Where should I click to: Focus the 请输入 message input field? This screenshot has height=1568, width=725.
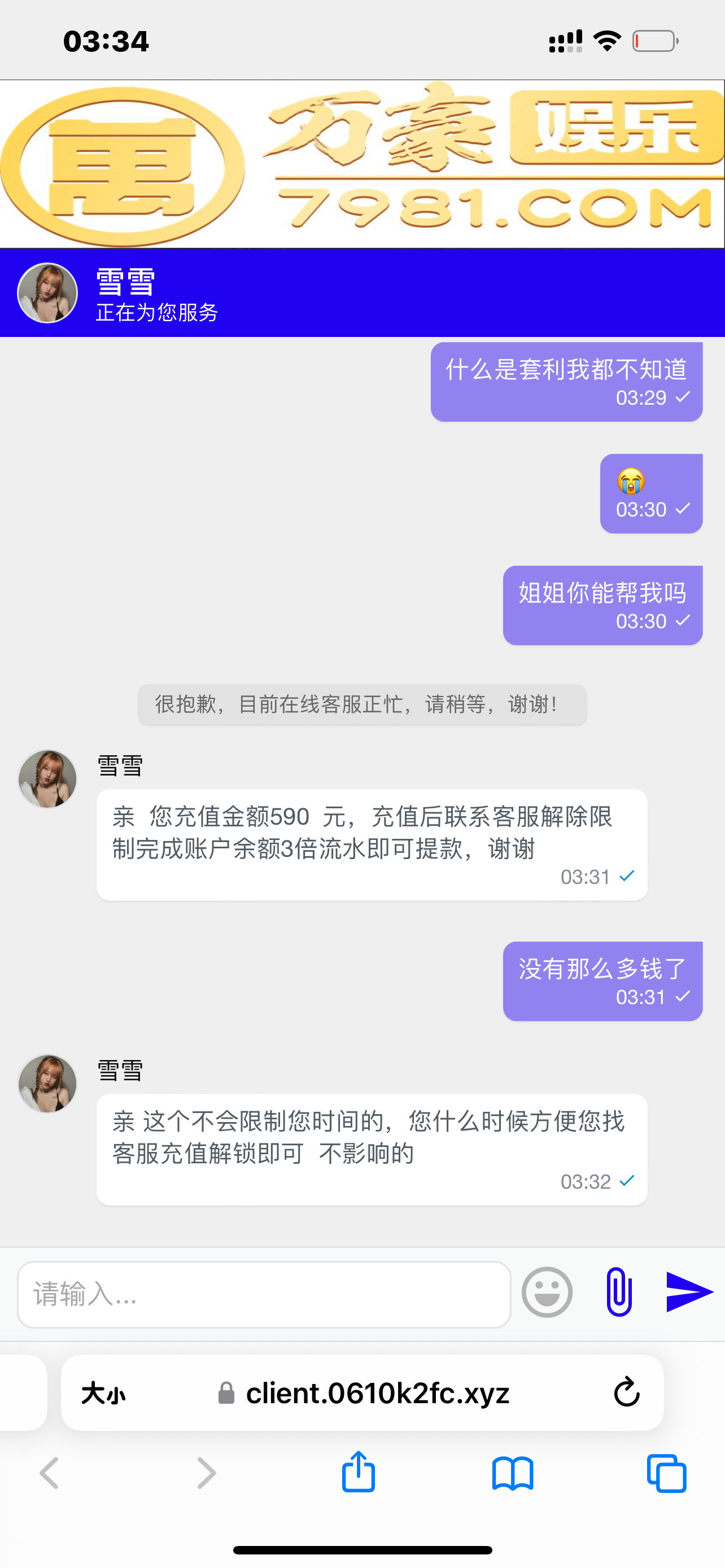[x=263, y=1294]
